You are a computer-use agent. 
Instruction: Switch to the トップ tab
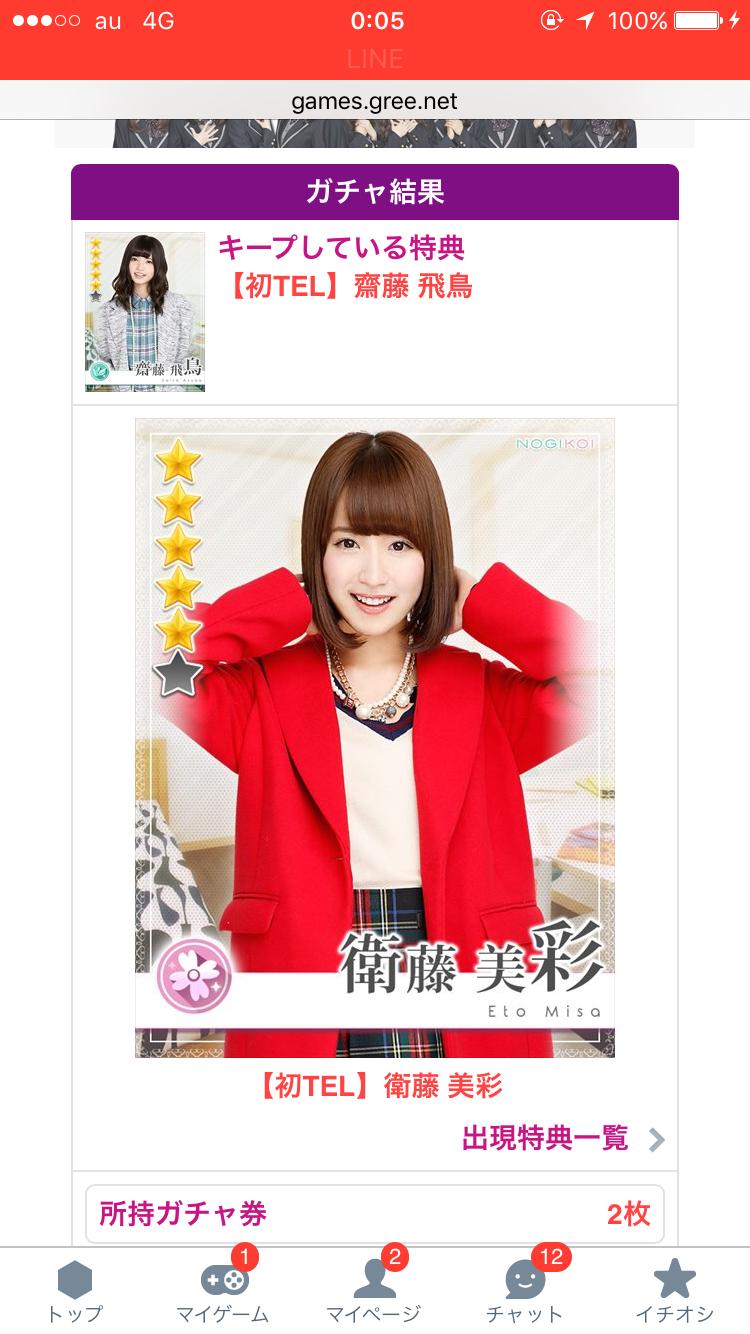75,1291
